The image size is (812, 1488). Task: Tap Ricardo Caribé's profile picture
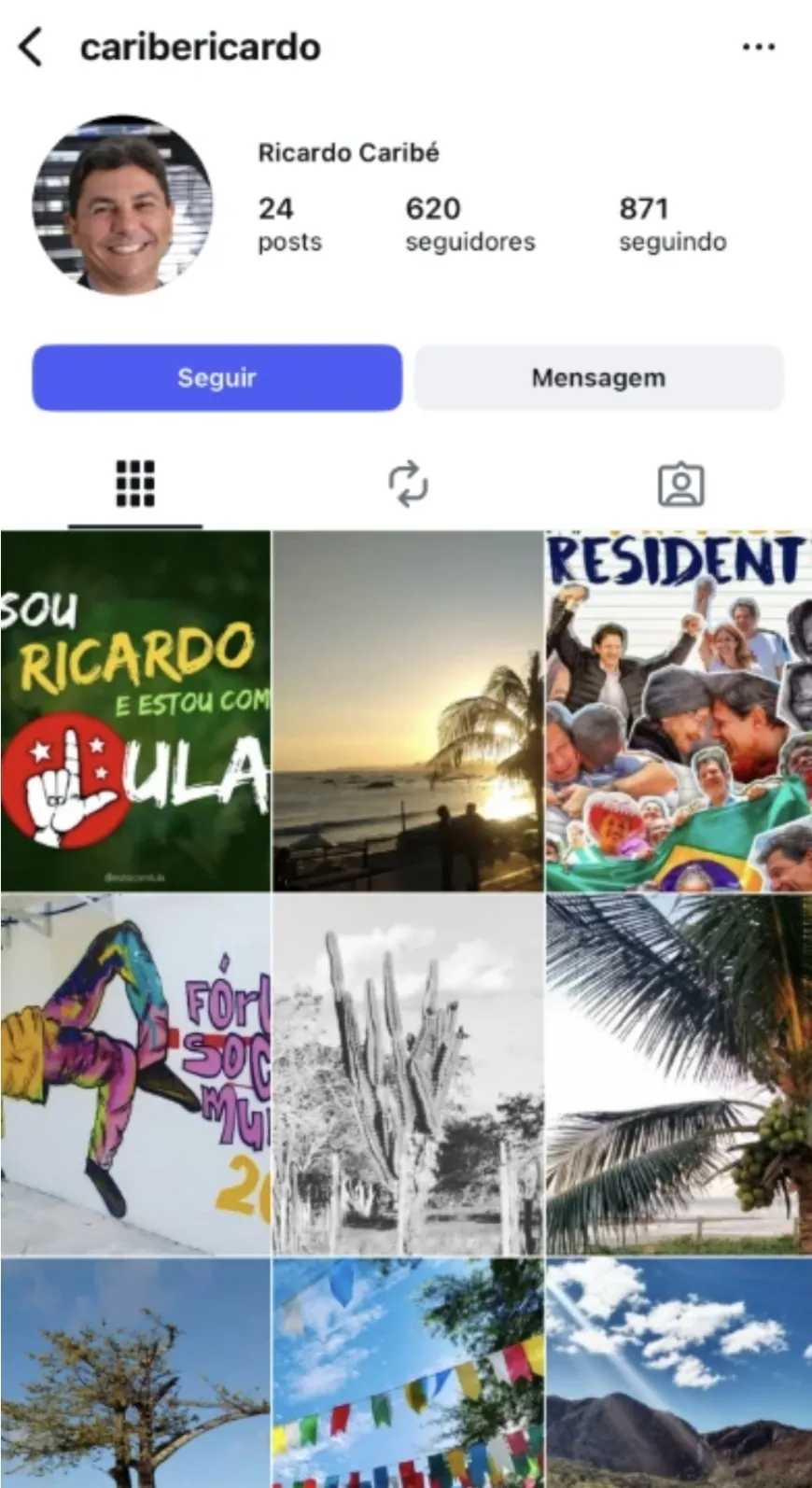tap(122, 205)
